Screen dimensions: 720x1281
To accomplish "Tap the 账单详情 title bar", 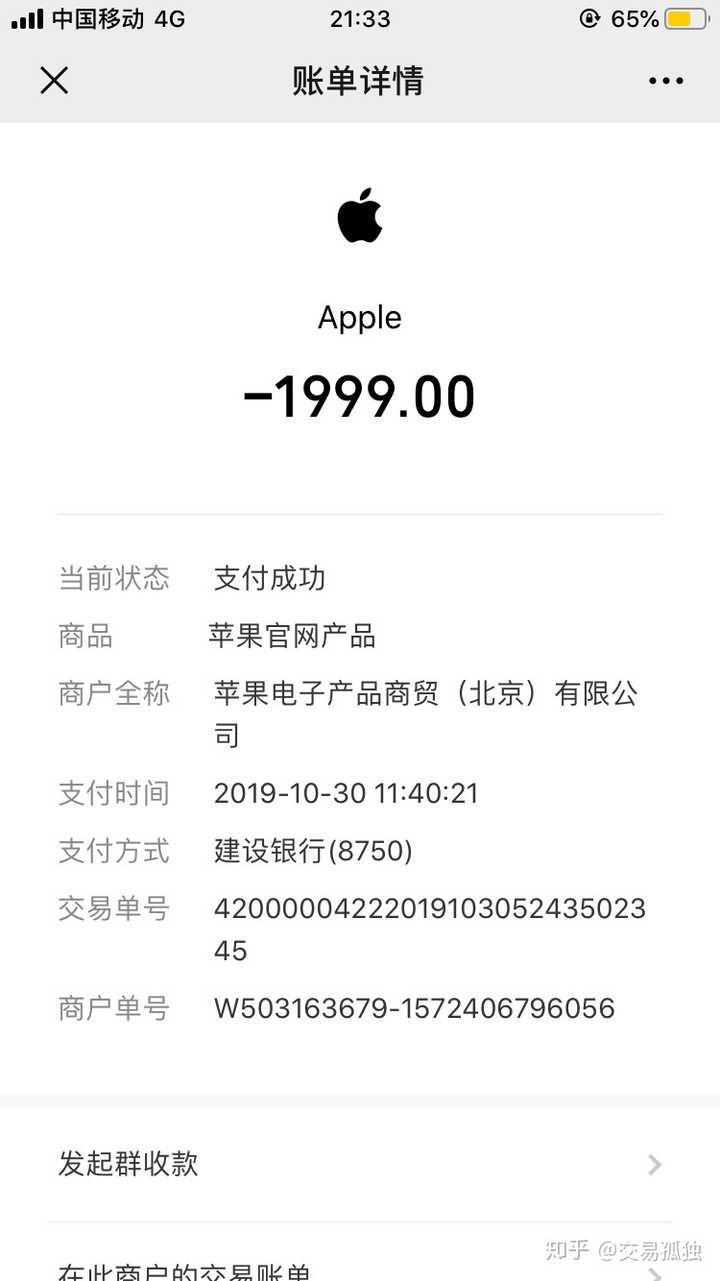I will [x=360, y=80].
